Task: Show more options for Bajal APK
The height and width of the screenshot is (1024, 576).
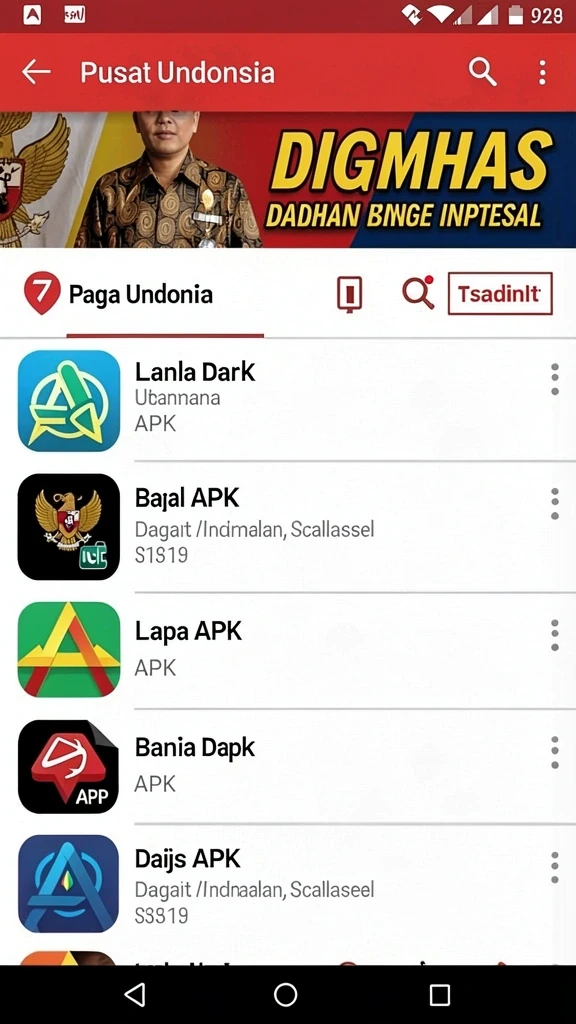Action: tap(554, 504)
